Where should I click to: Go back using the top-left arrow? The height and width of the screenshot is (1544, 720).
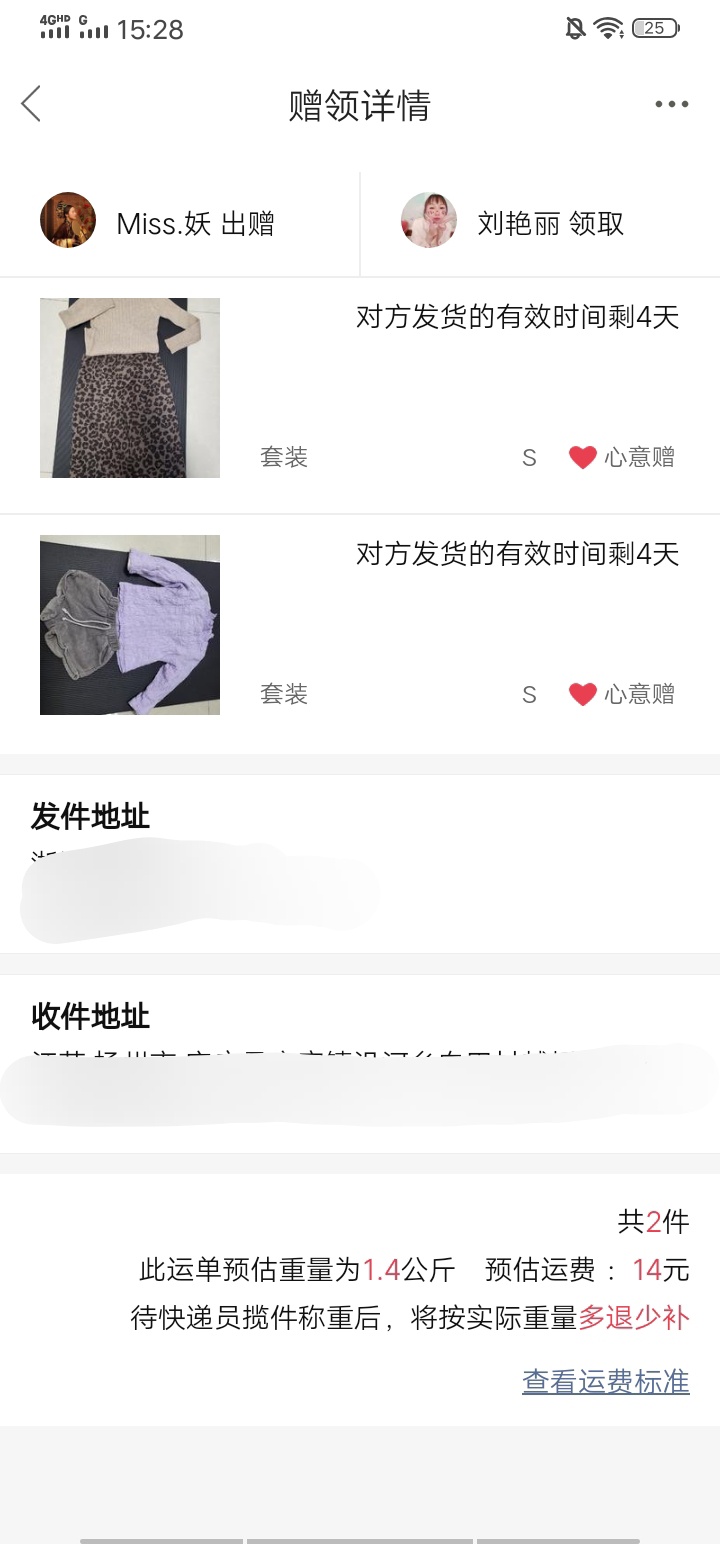point(31,104)
